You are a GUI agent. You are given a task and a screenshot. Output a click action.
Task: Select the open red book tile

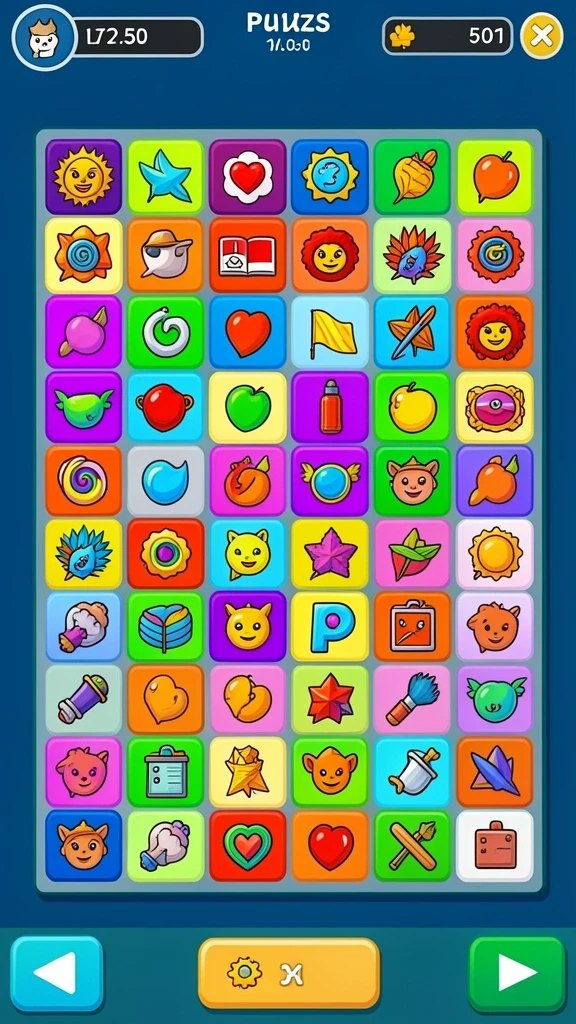[248, 255]
